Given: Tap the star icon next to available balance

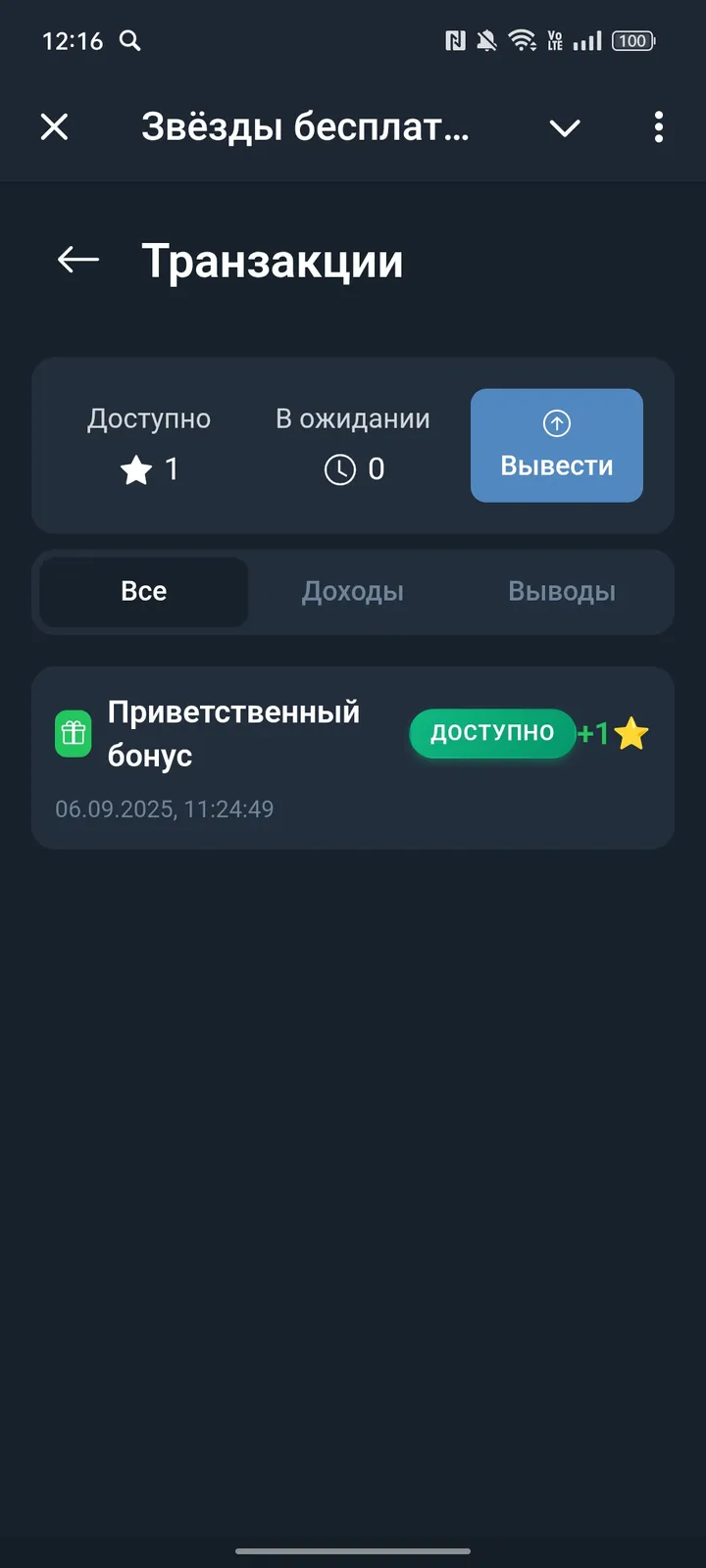Looking at the screenshot, I should point(137,468).
